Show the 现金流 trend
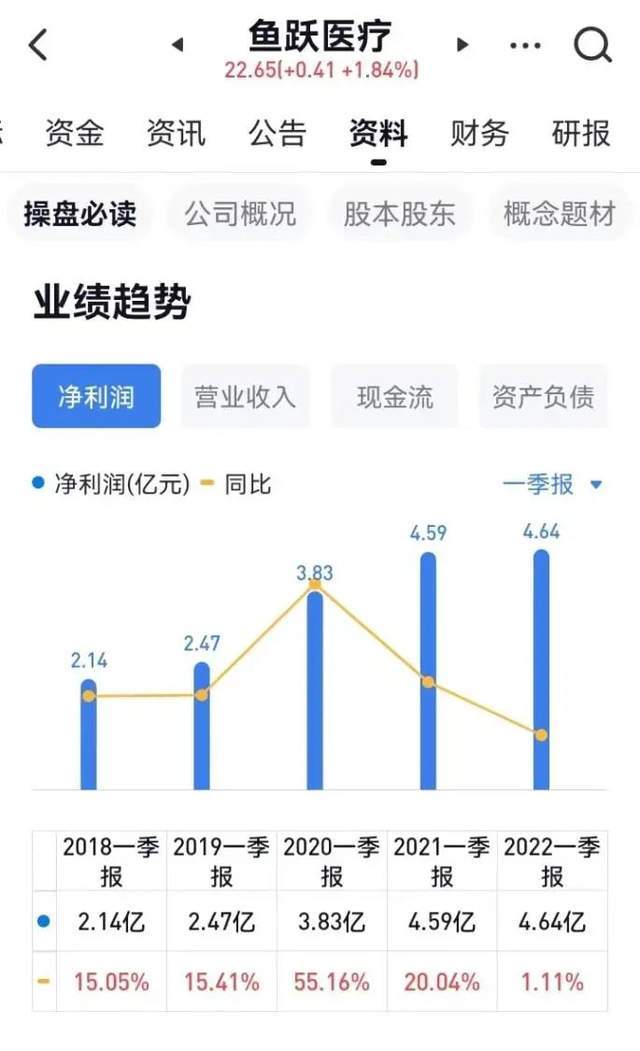This screenshot has height=1051, width=640. point(395,396)
